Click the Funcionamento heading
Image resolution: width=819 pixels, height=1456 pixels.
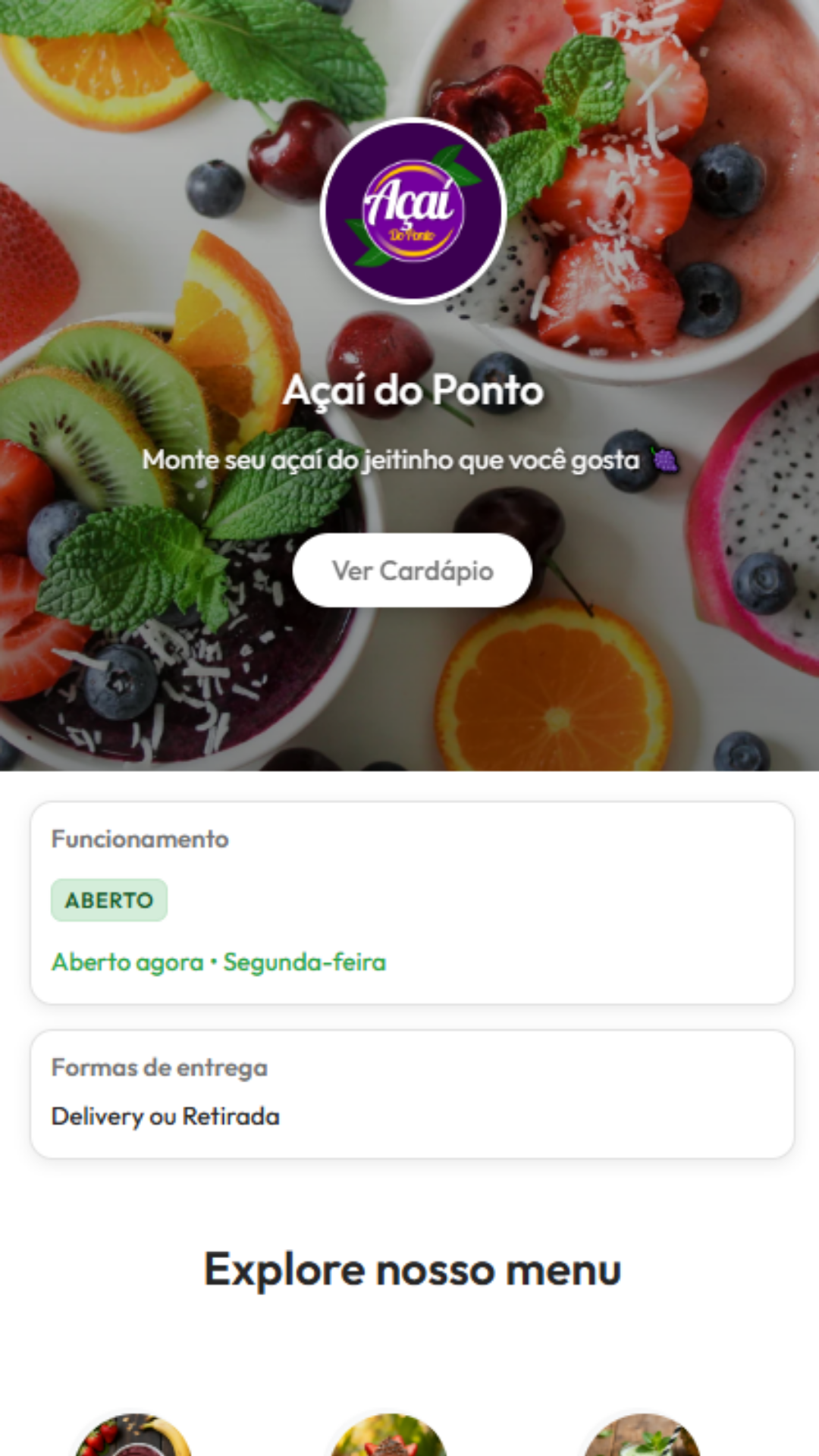tap(139, 839)
